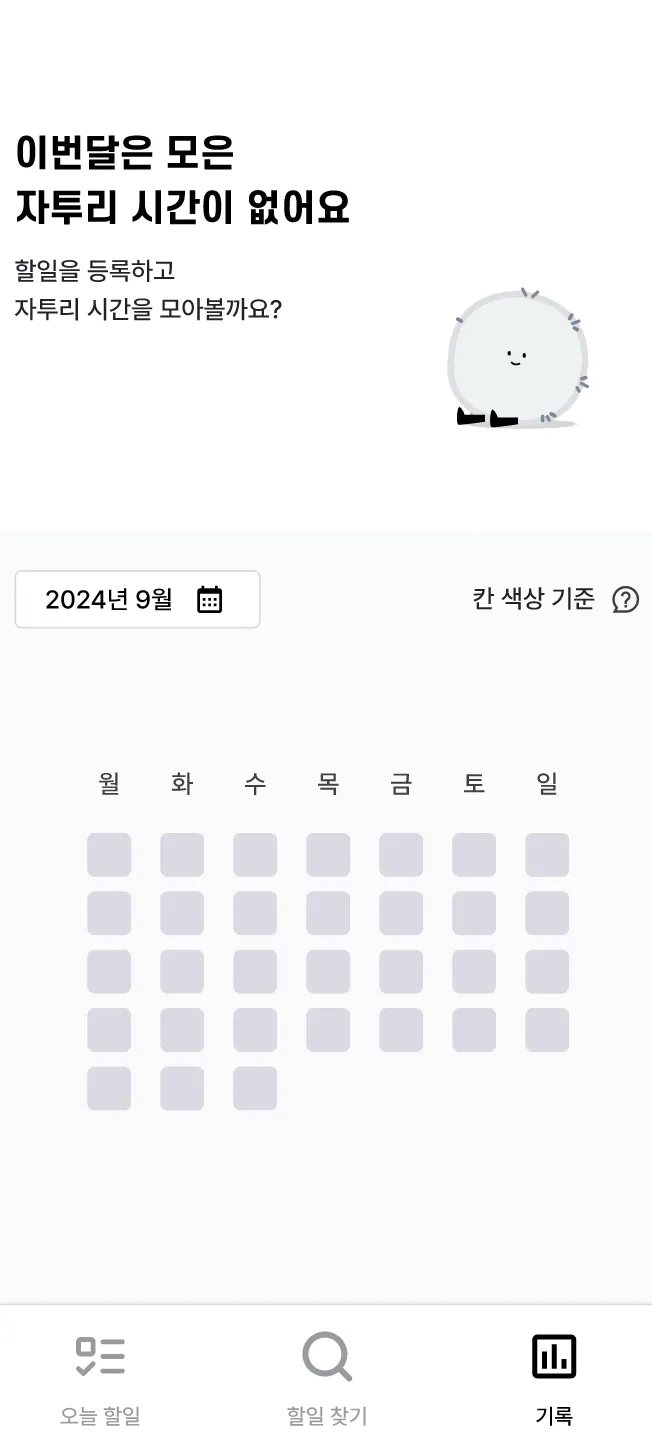
Task: Select the 기록 tab
Action: coord(554,1380)
